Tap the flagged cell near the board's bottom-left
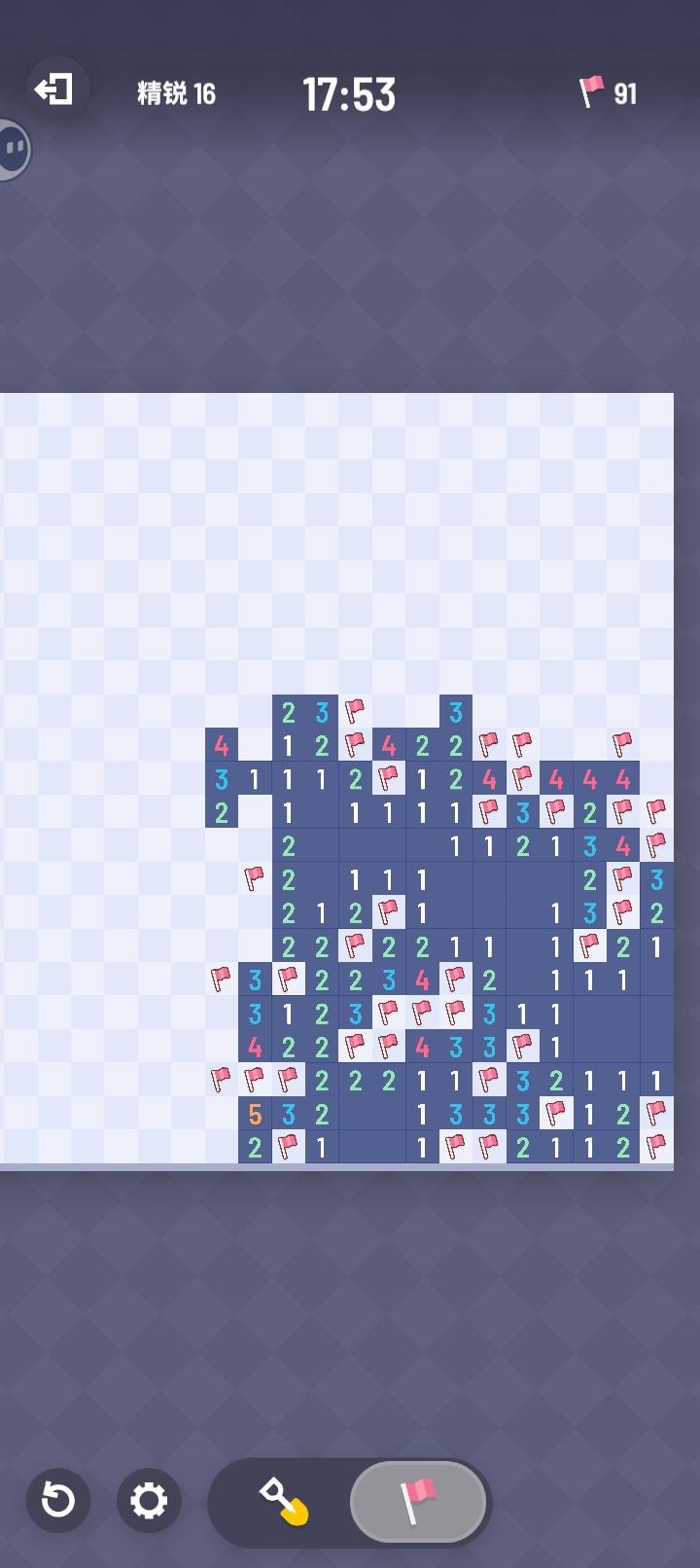 point(221,1079)
